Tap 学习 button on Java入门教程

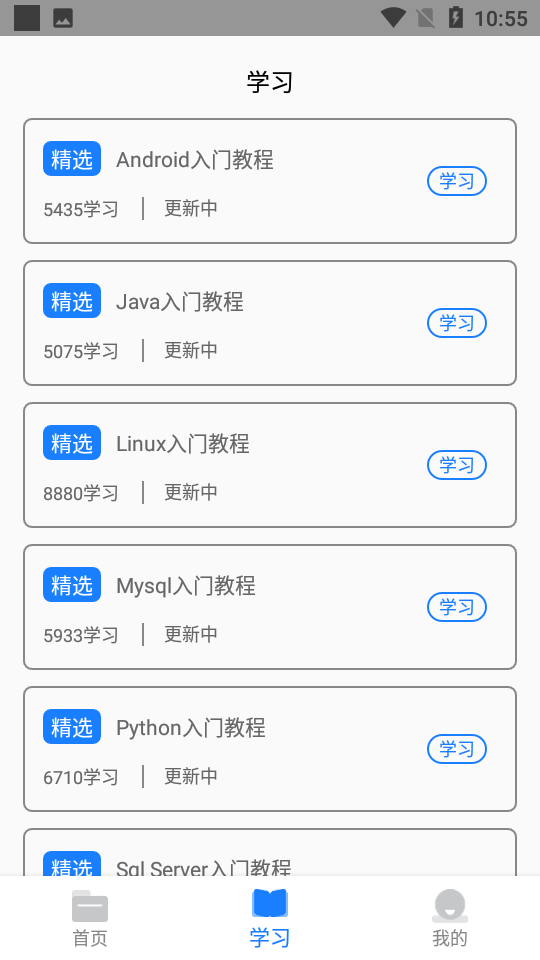(457, 323)
